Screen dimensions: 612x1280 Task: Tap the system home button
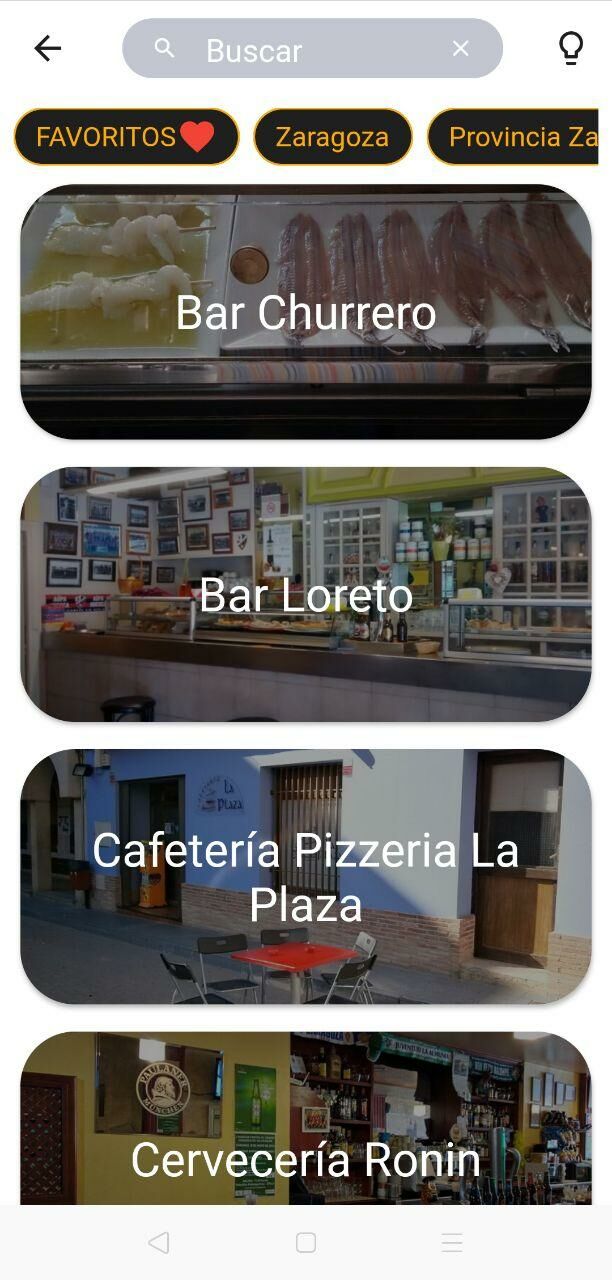pos(306,1242)
